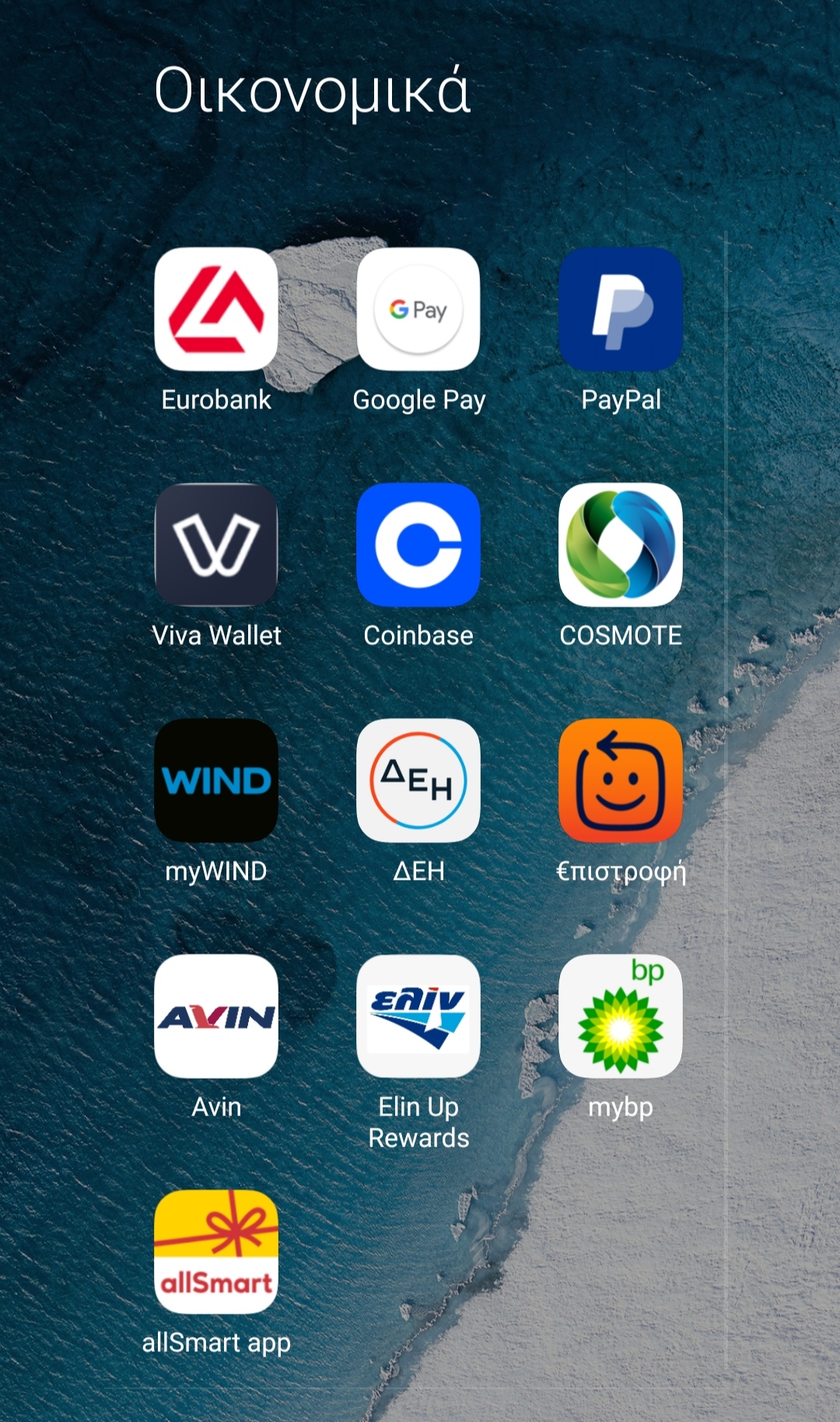Image resolution: width=840 pixels, height=1422 pixels.
Task: Start the Viva Wallet app
Action: [x=216, y=545]
